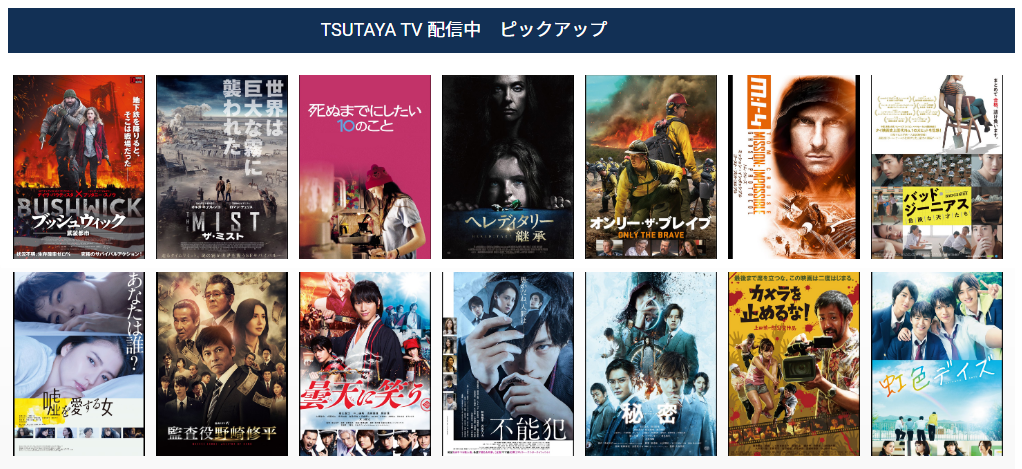Open カメラを止めるな! poster
Viewport: 1022px width, 469px height.
click(x=793, y=364)
